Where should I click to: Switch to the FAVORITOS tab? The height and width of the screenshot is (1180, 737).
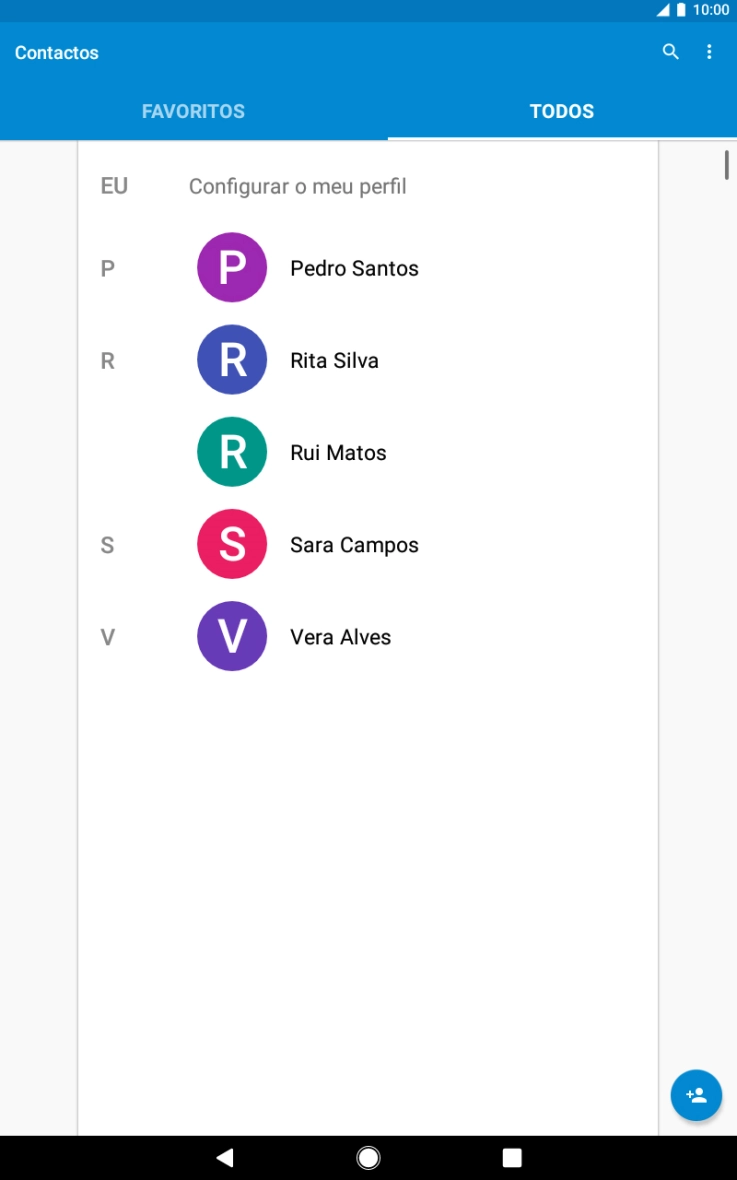[x=193, y=111]
